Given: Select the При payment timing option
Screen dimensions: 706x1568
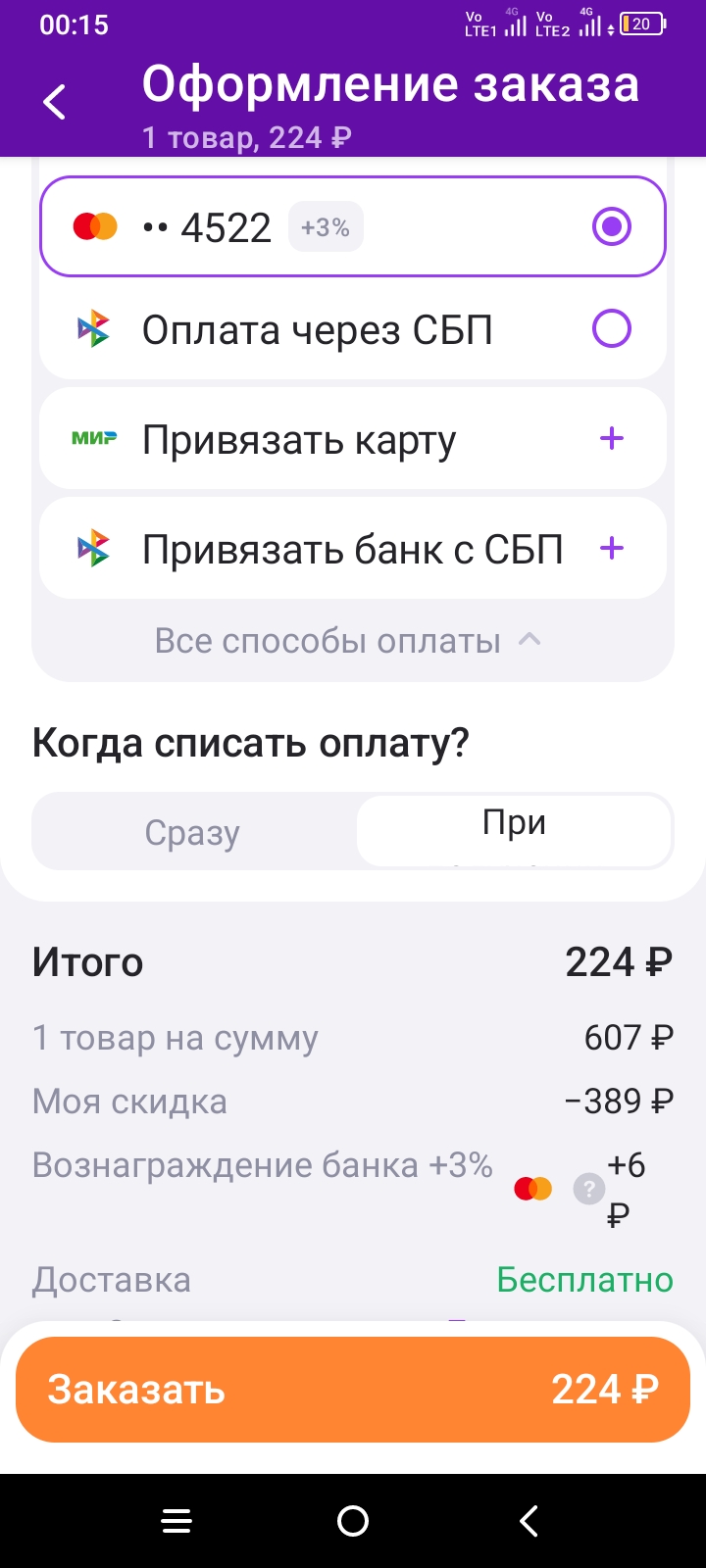Looking at the screenshot, I should (514, 830).
